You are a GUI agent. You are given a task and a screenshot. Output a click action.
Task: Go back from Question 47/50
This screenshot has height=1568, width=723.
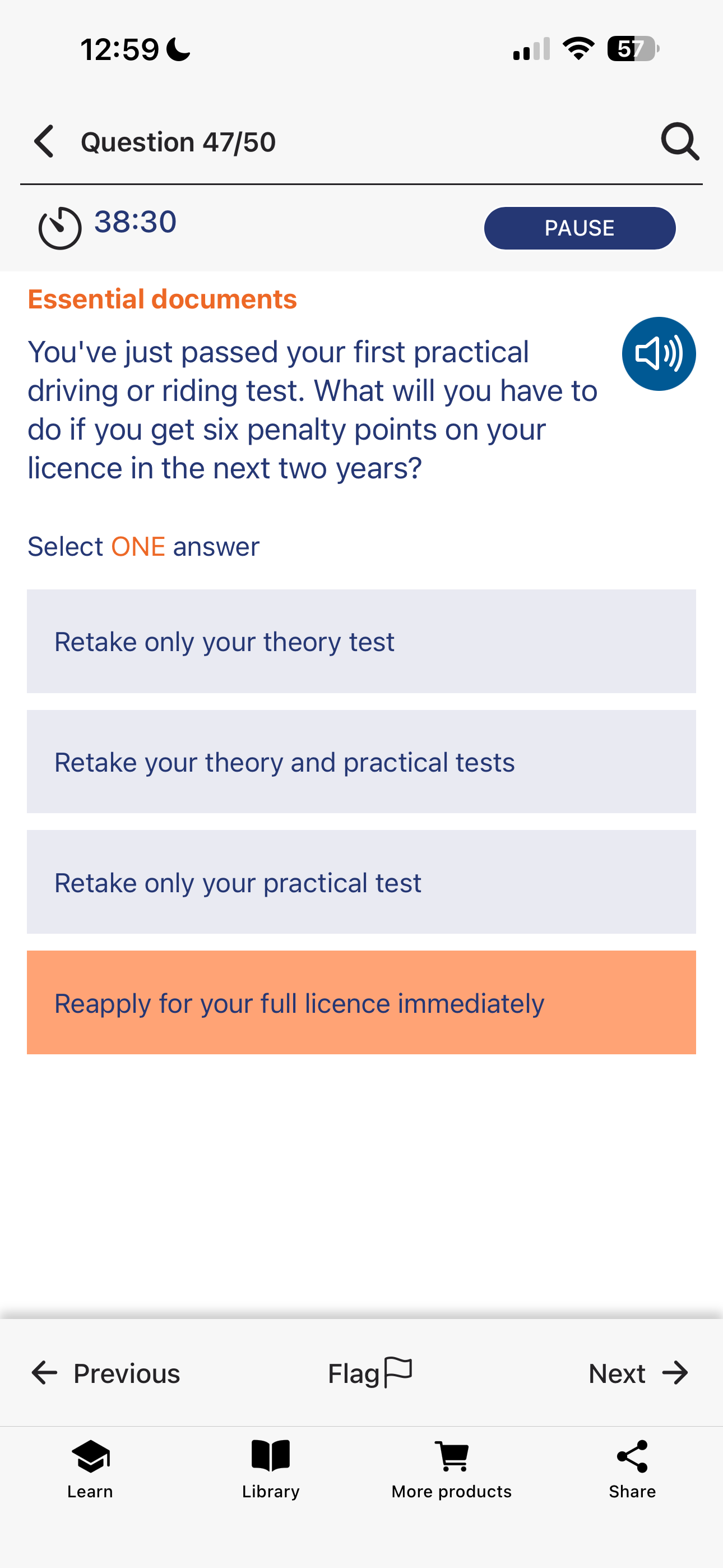(44, 142)
